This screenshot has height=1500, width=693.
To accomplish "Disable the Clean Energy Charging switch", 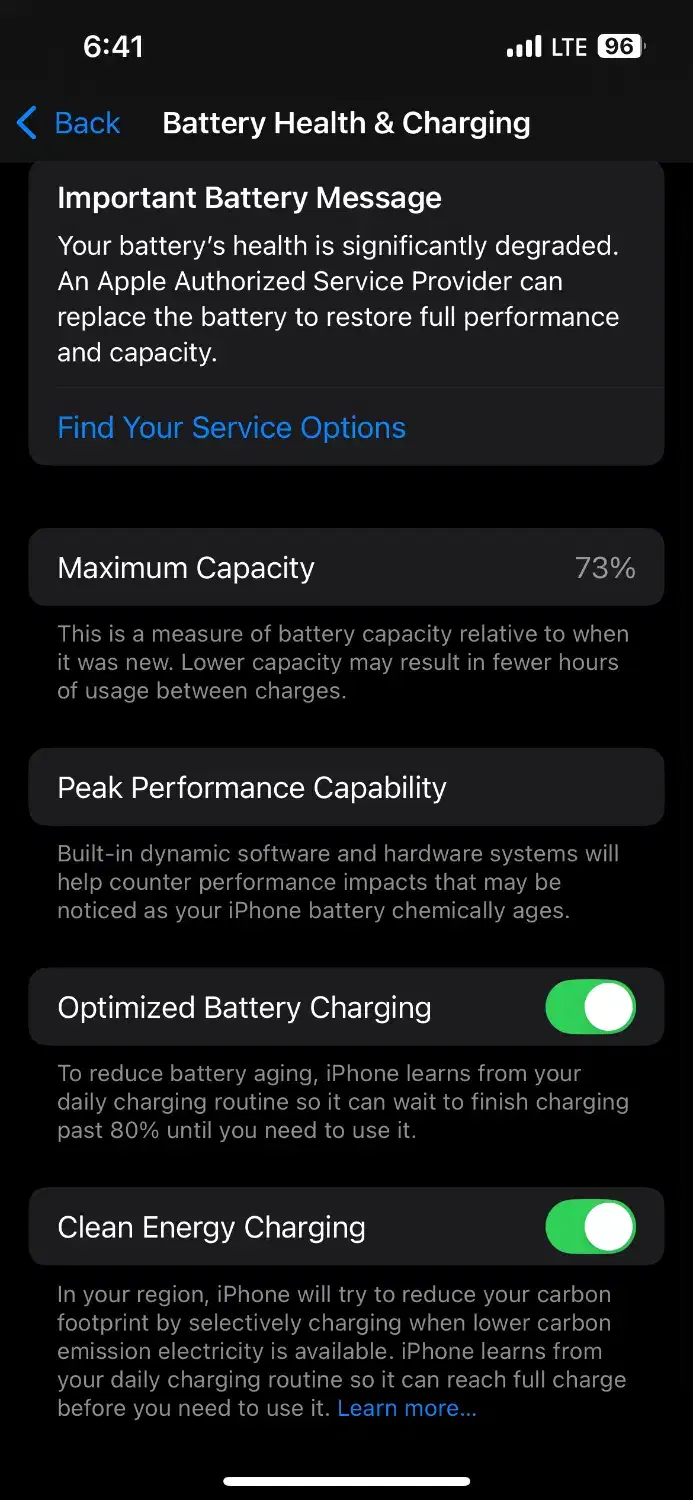I will [x=590, y=1227].
